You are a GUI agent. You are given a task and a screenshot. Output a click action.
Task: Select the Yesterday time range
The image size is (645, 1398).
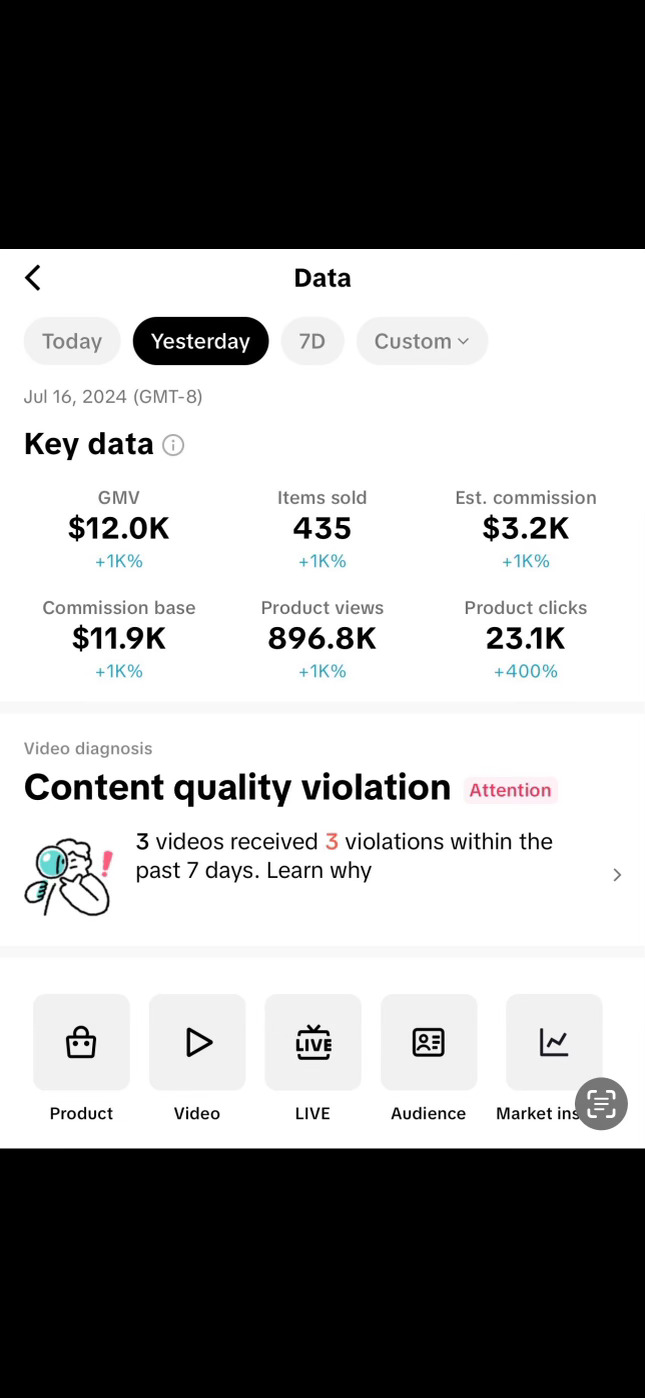(x=200, y=341)
